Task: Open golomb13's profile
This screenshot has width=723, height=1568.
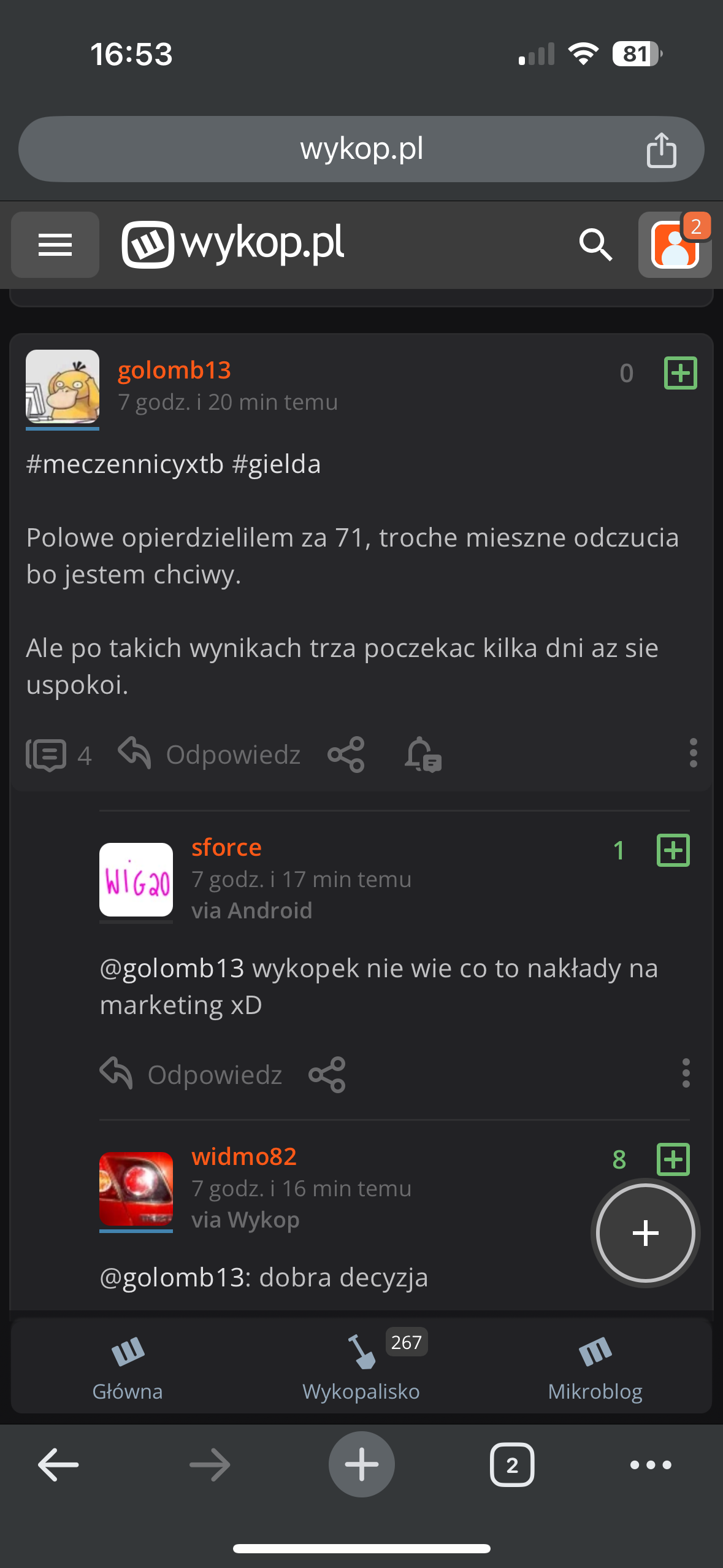Action: pyautogui.click(x=174, y=371)
